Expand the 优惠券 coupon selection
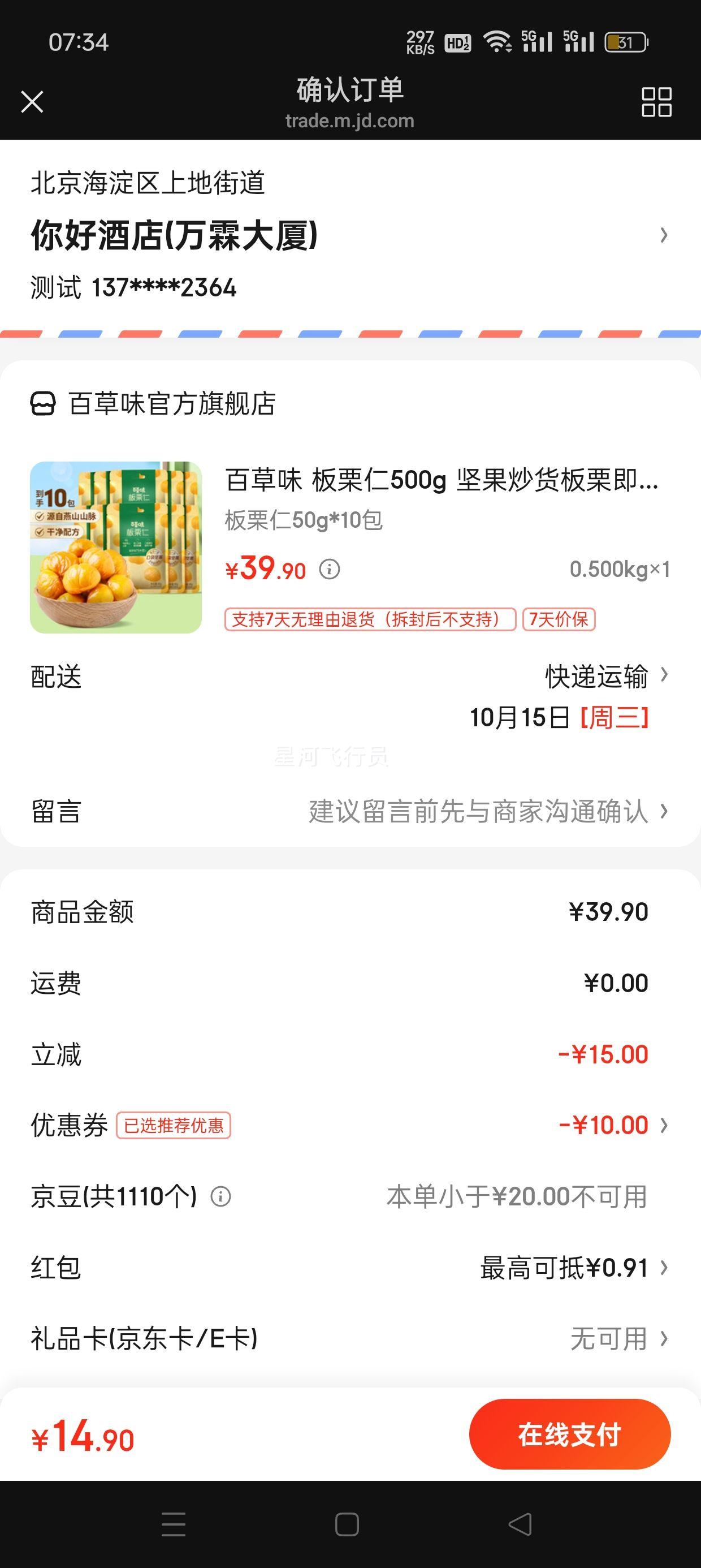Screen dimensions: 701x1568 [663, 1125]
